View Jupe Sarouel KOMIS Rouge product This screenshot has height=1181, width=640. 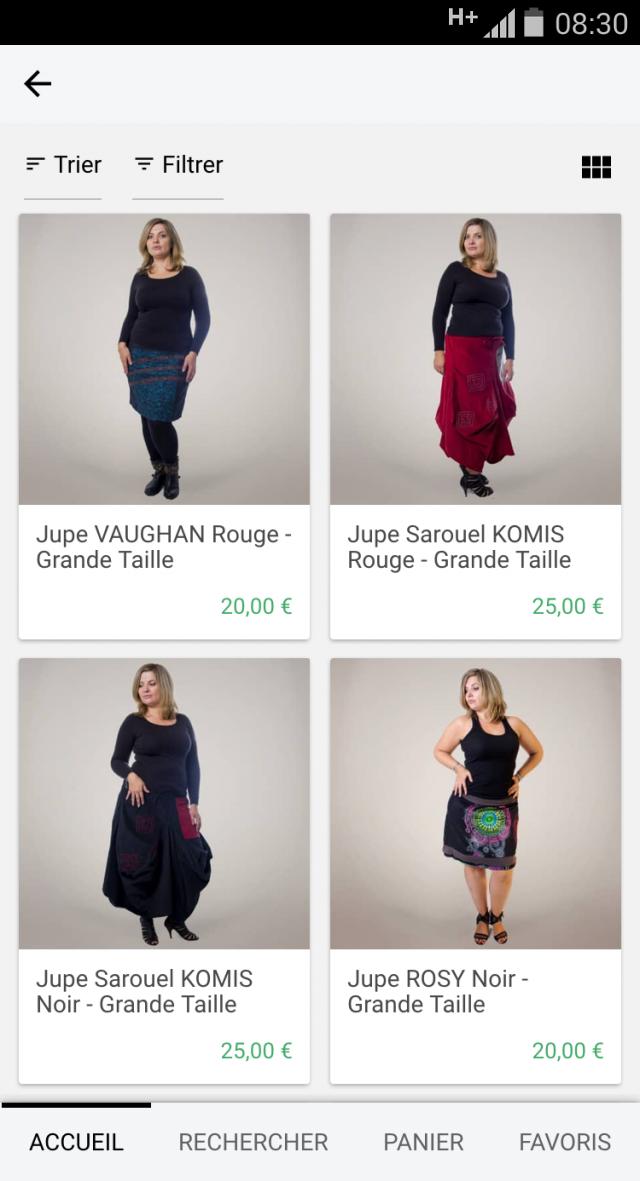(475, 425)
